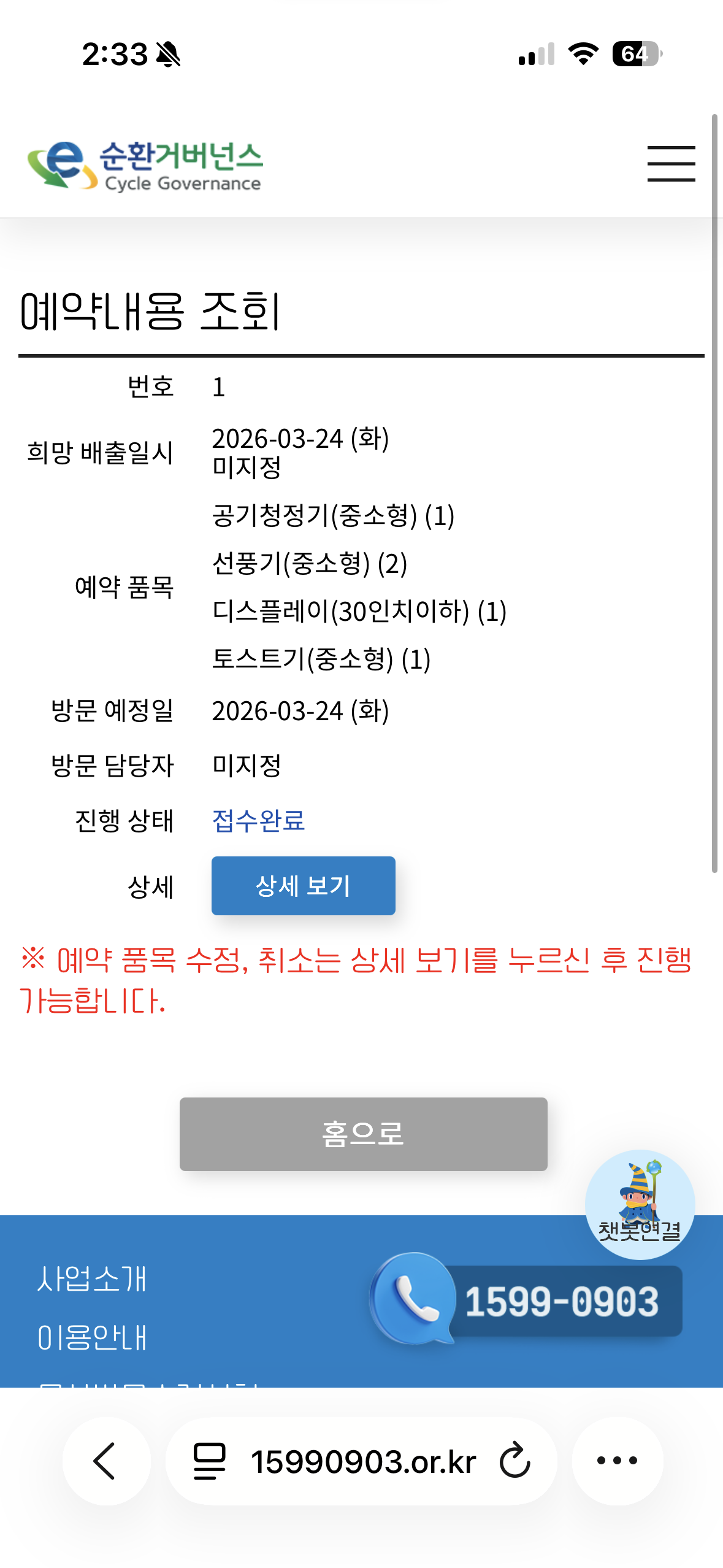Tap the 15990903.or.kr address bar
Screen dimensions: 723x1568
363,1461
